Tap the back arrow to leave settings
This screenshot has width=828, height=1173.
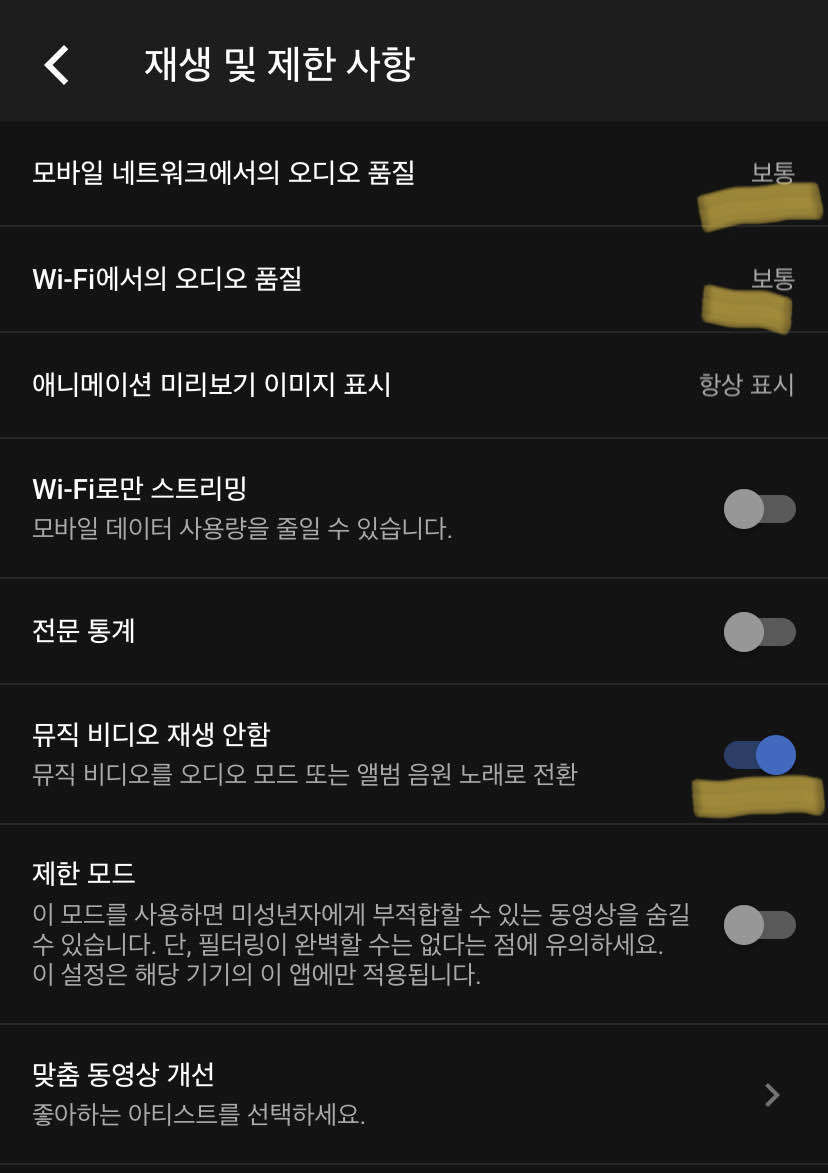(55, 63)
